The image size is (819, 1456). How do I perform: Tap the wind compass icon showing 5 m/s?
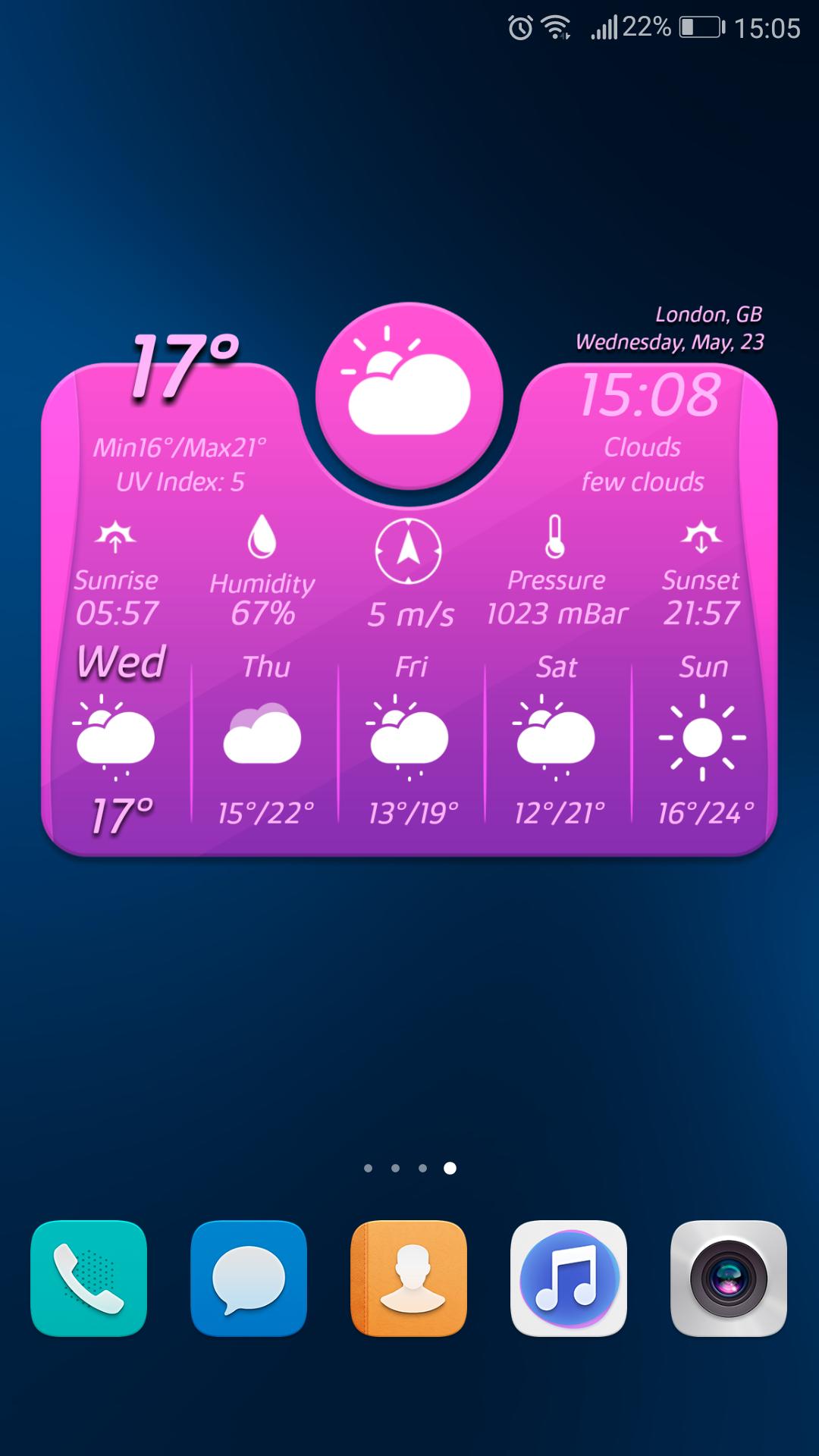coord(408,550)
